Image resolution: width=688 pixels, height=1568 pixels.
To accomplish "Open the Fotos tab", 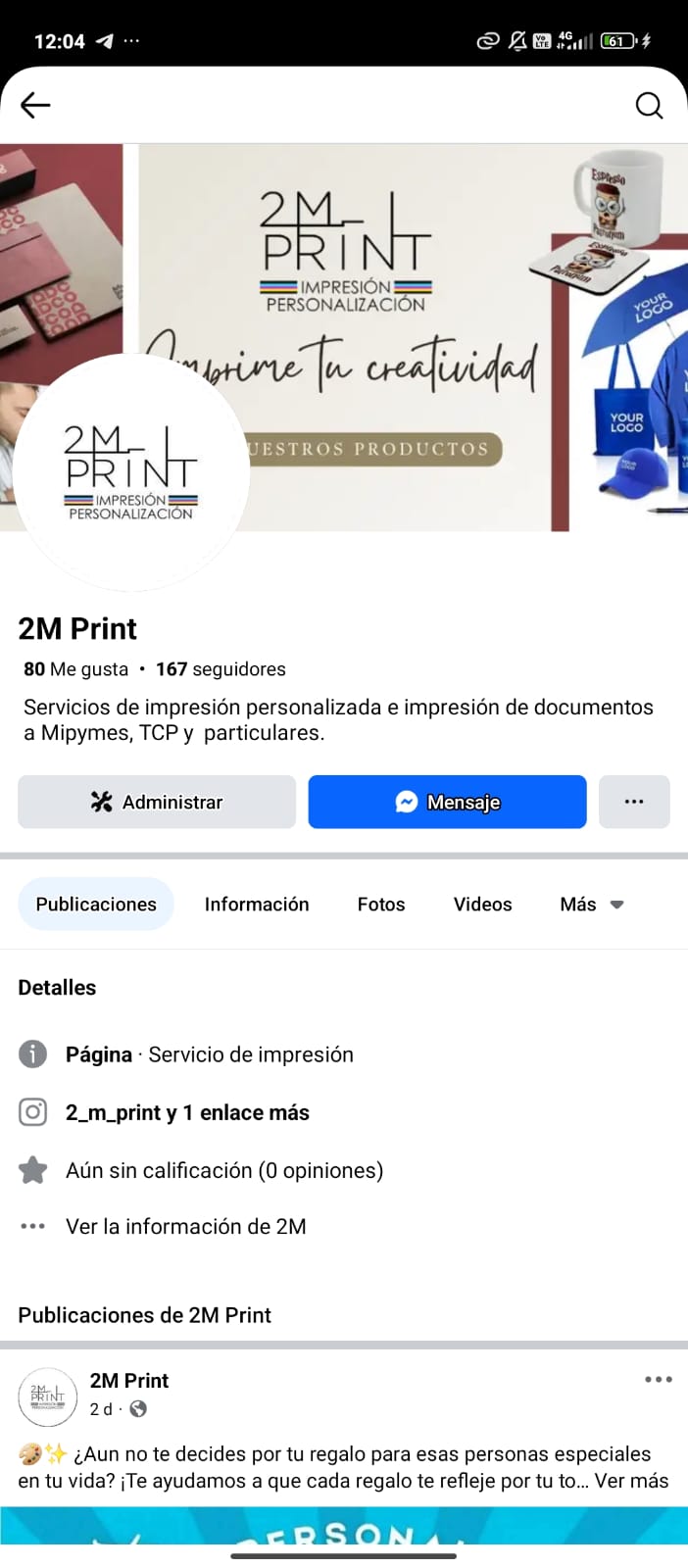I will click(x=381, y=904).
